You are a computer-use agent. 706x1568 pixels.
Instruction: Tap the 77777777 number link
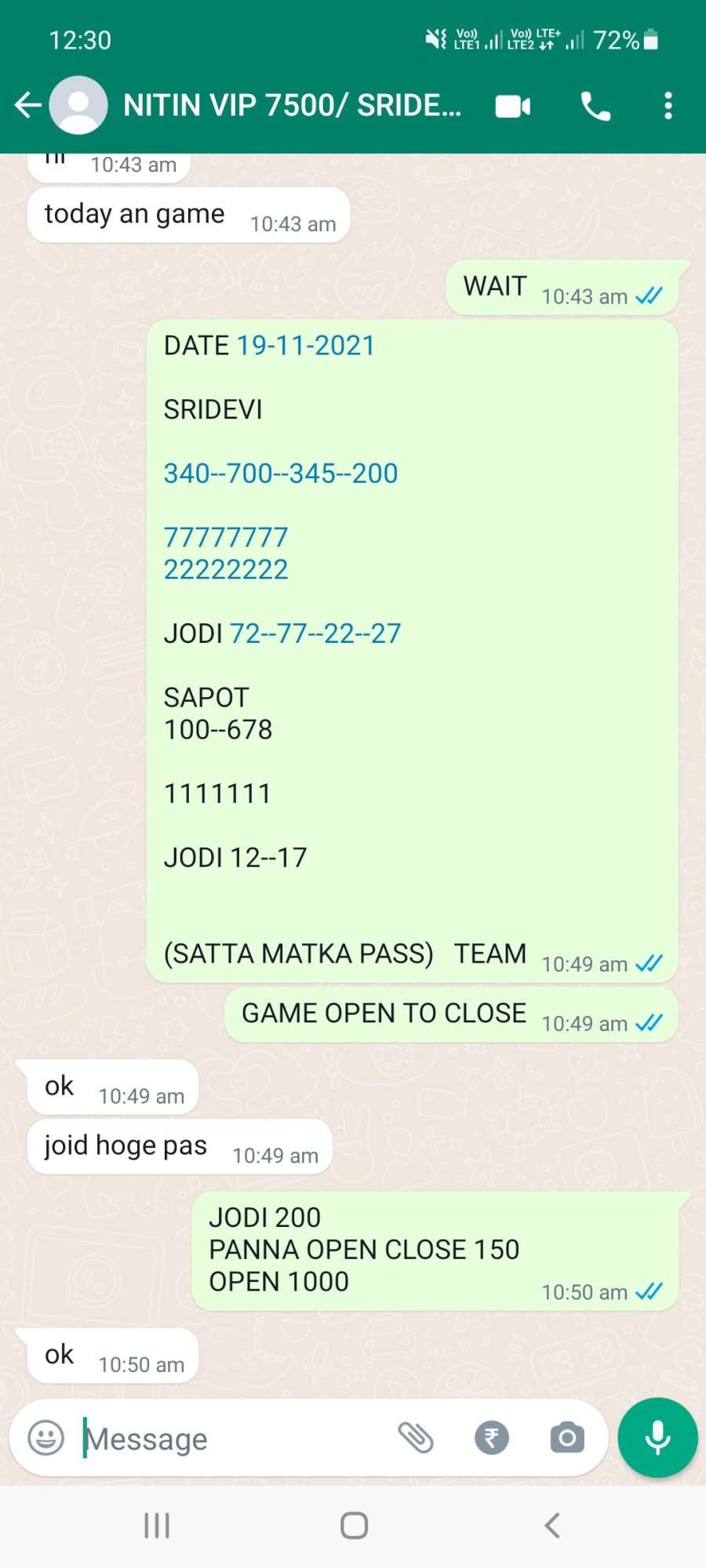click(226, 538)
